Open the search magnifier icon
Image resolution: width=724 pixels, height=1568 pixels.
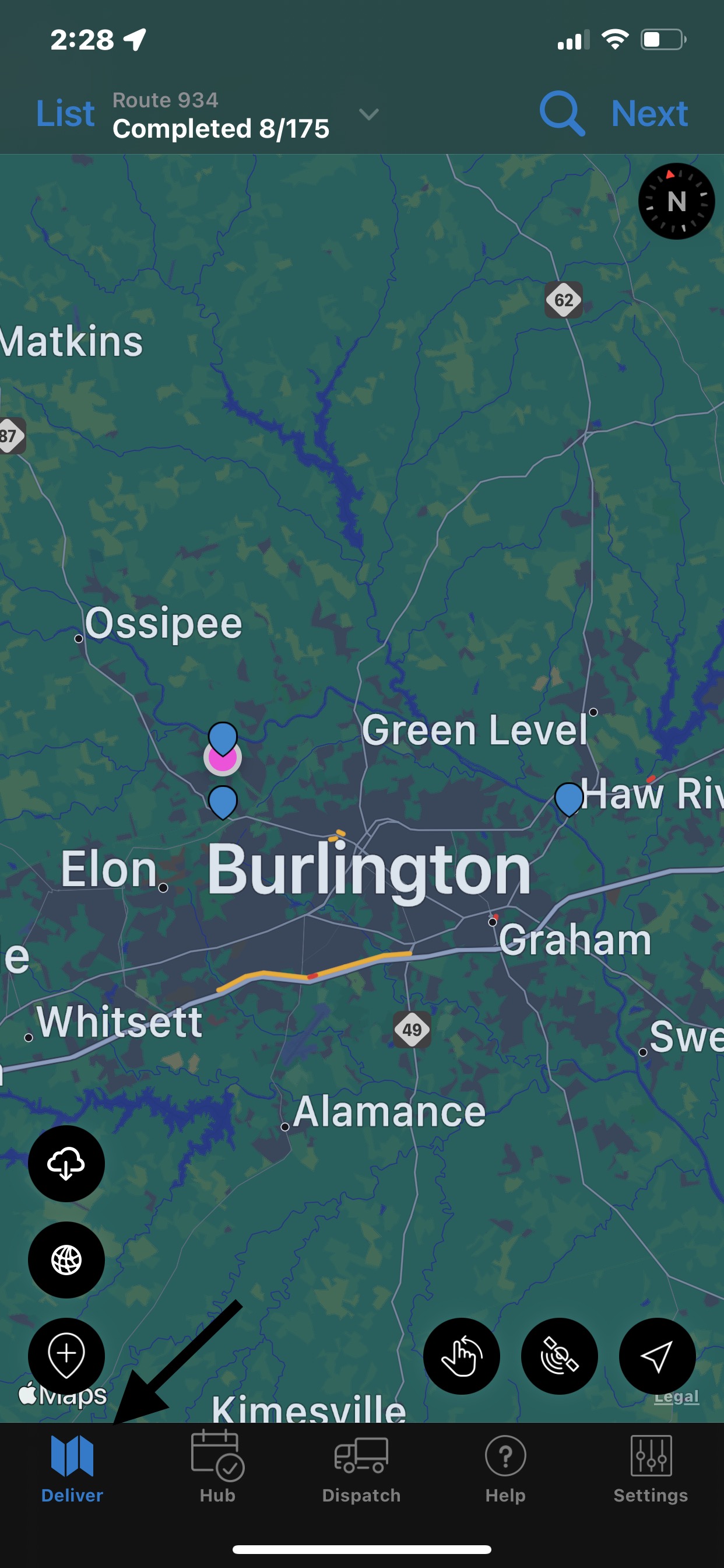pyautogui.click(x=561, y=114)
